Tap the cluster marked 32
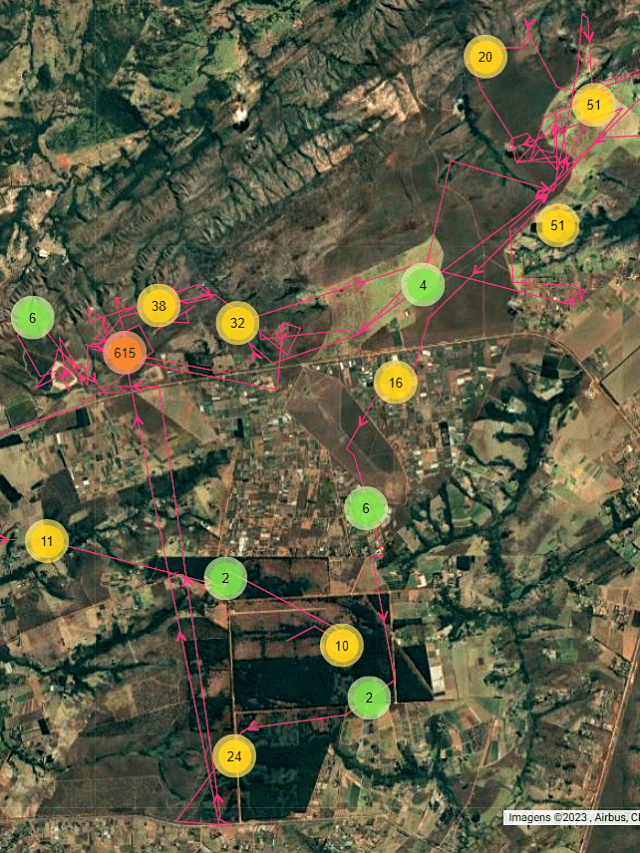The height and width of the screenshot is (853, 640). 237,323
